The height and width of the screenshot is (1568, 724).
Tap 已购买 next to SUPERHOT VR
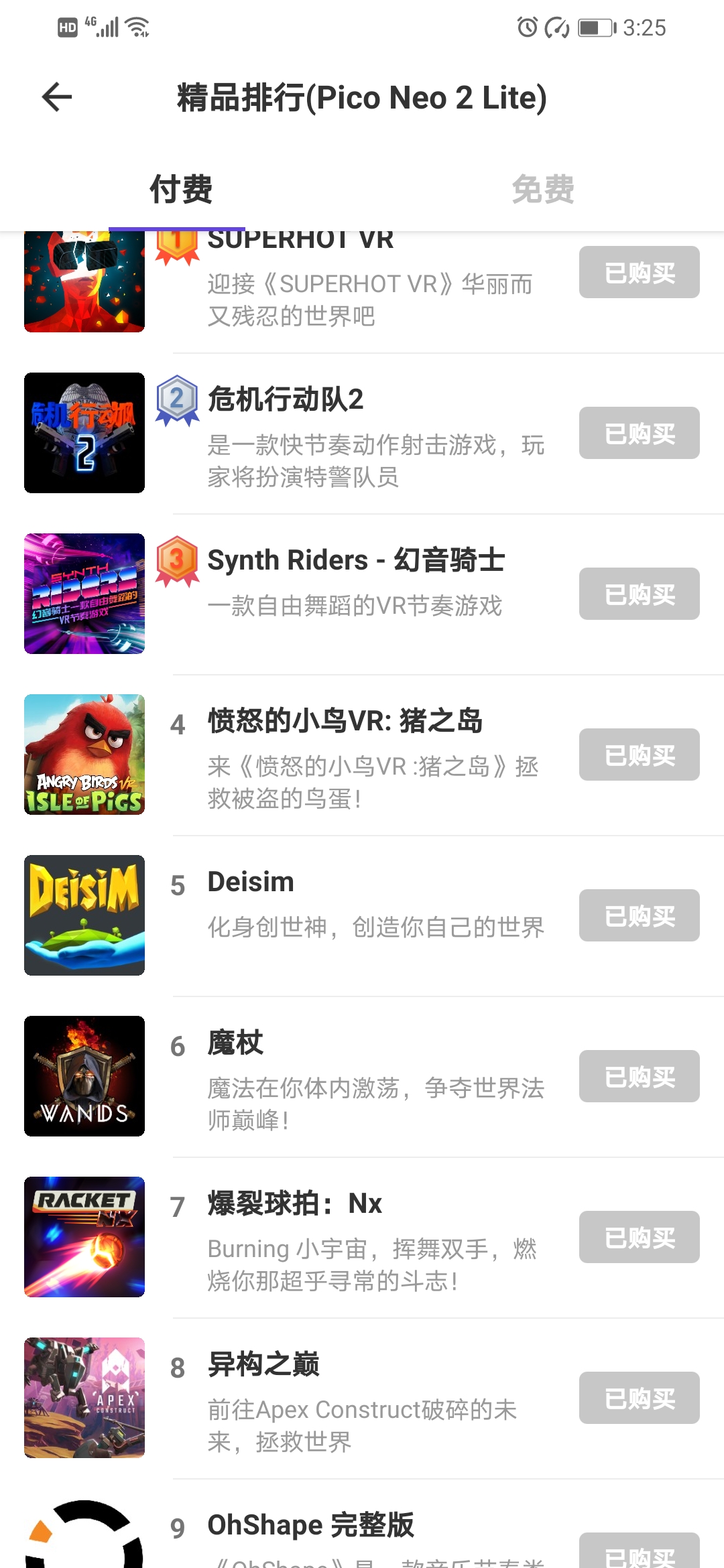(x=638, y=272)
